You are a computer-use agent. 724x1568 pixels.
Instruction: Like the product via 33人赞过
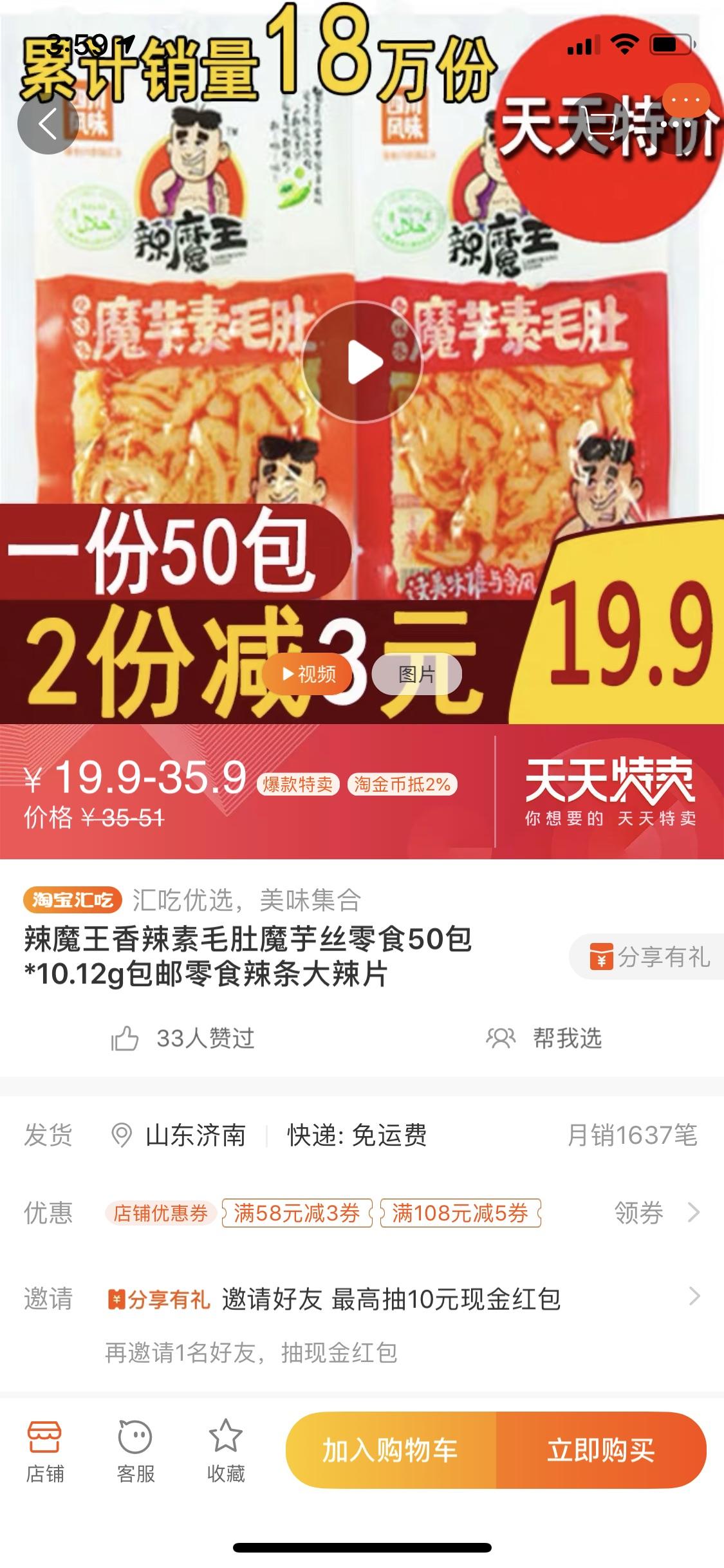tap(183, 1038)
